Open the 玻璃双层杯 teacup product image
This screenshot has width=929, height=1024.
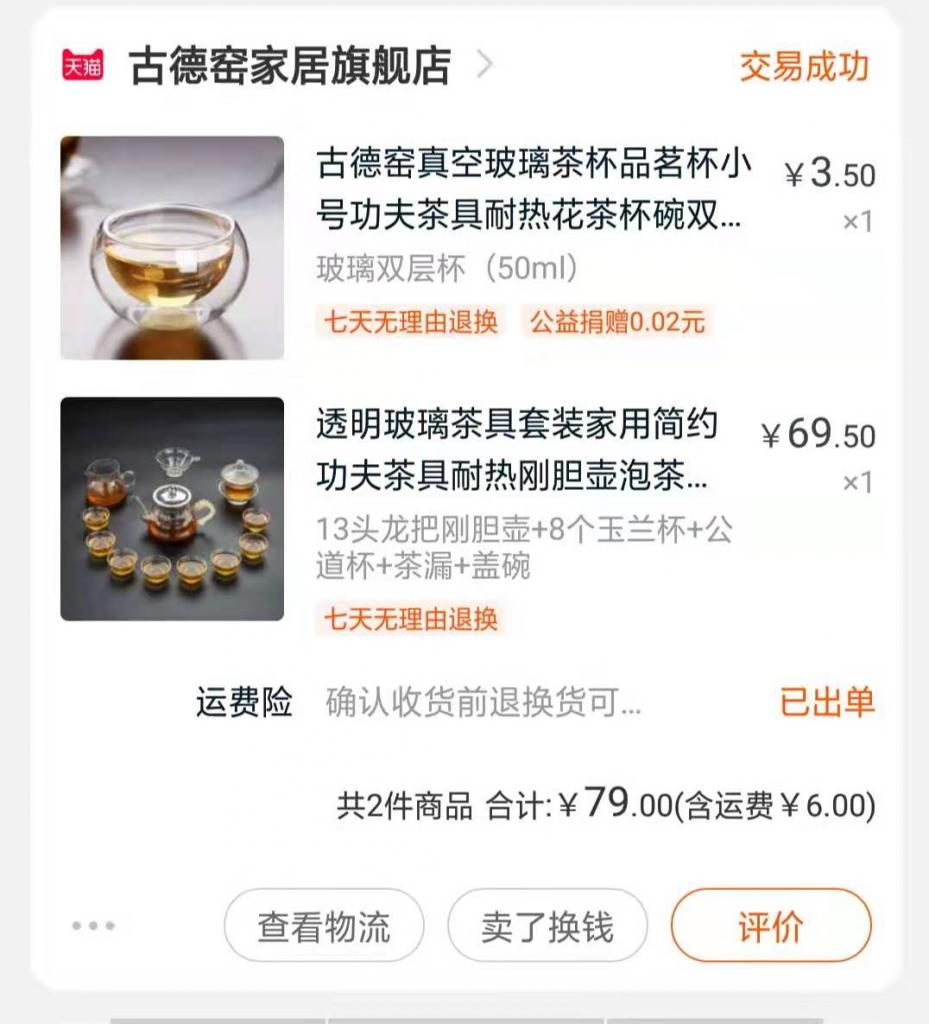point(172,248)
